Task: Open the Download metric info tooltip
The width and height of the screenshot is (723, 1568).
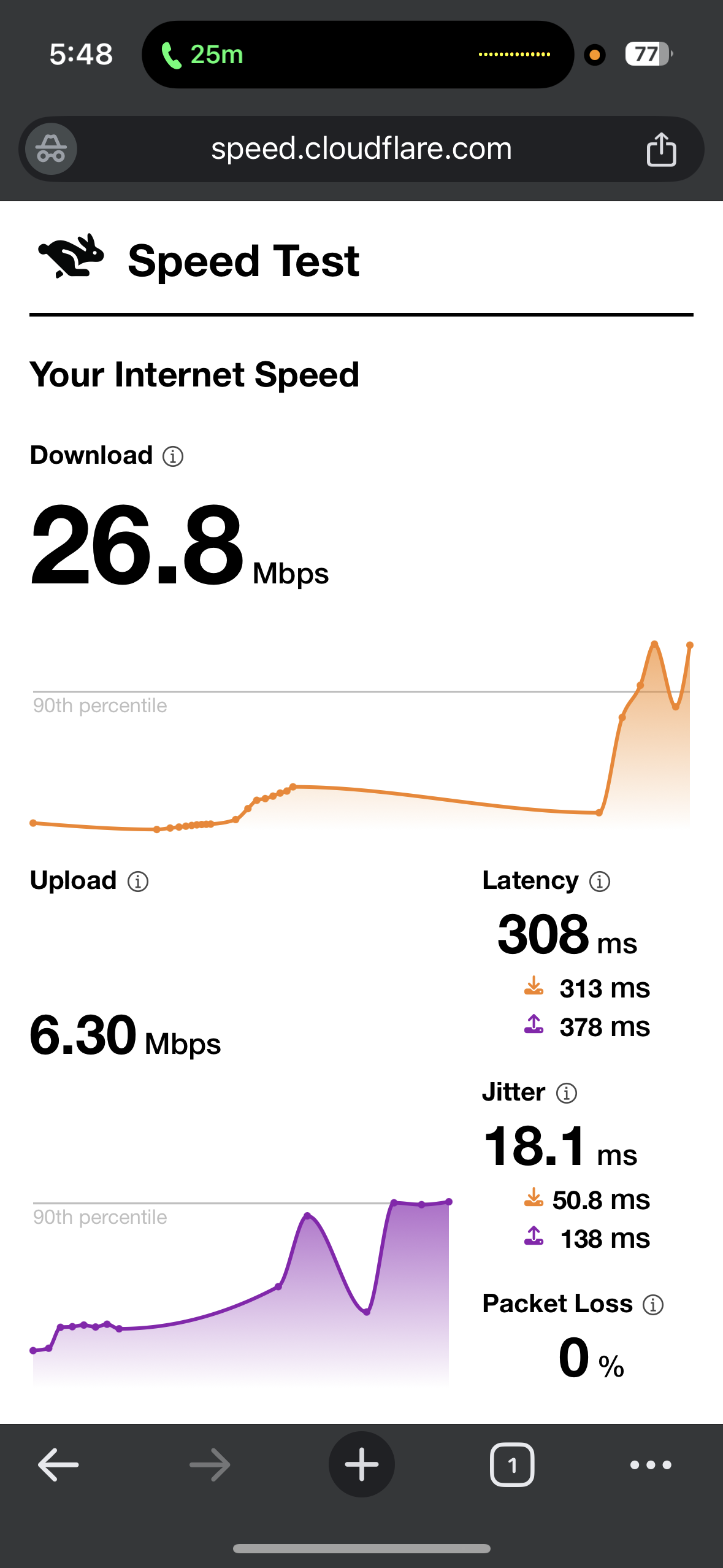Action: (x=172, y=455)
